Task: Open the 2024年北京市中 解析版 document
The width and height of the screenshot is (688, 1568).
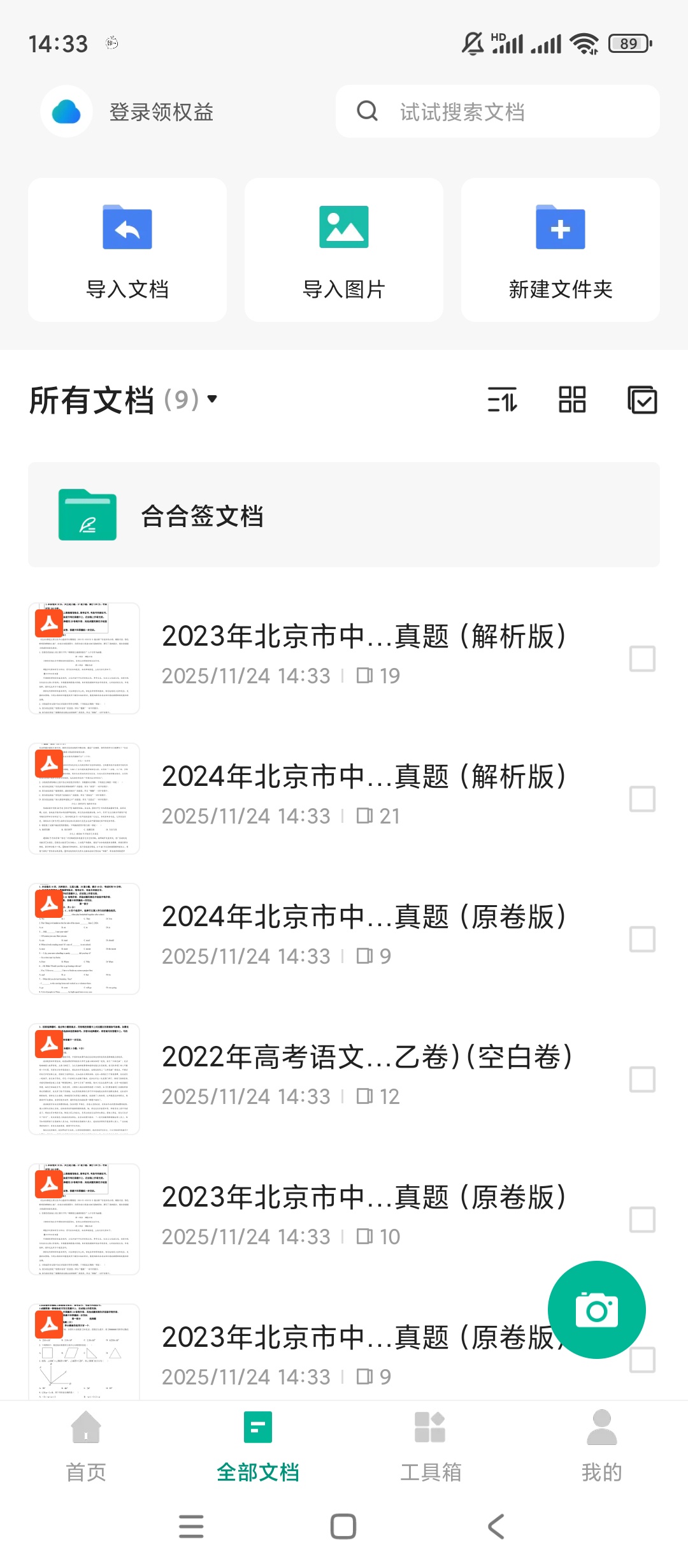Action: click(x=363, y=778)
